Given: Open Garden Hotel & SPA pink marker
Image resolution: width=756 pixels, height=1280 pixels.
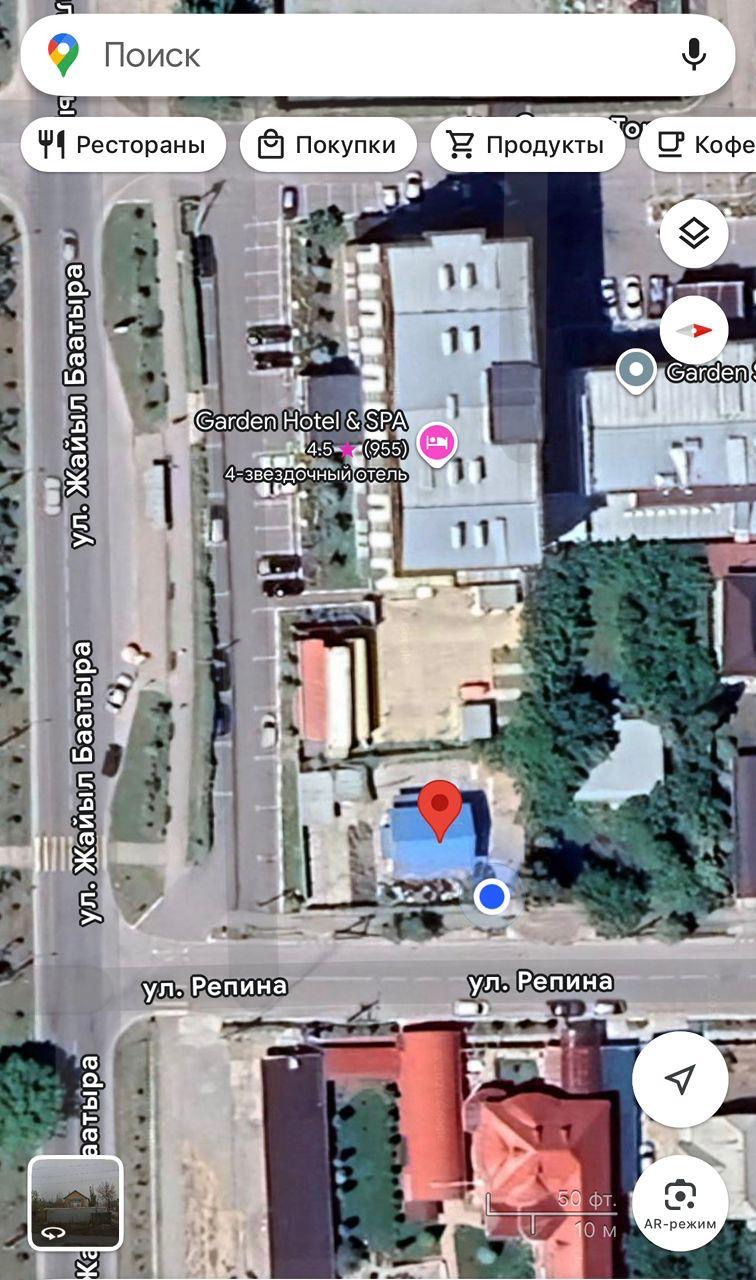Looking at the screenshot, I should [437, 443].
